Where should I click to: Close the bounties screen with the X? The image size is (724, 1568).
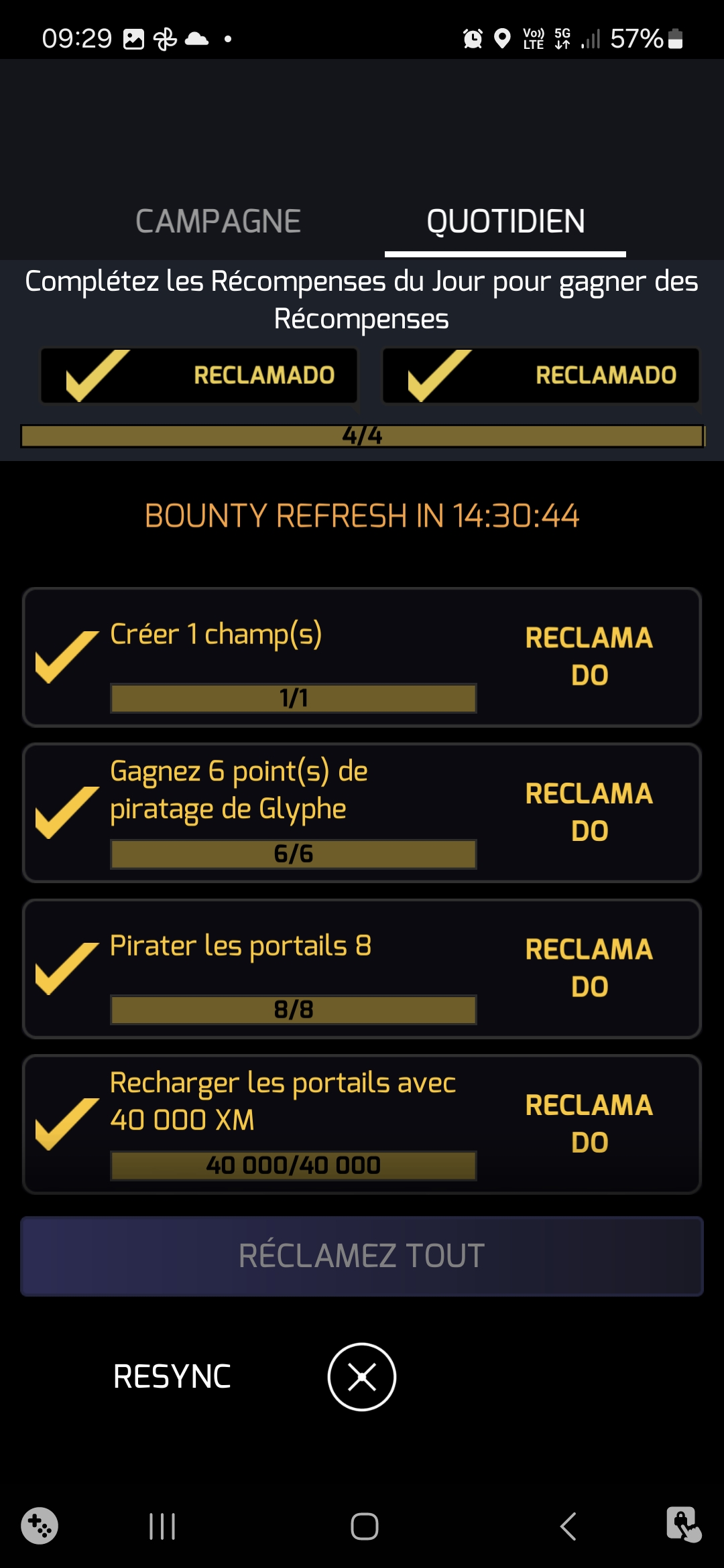[x=362, y=1377]
